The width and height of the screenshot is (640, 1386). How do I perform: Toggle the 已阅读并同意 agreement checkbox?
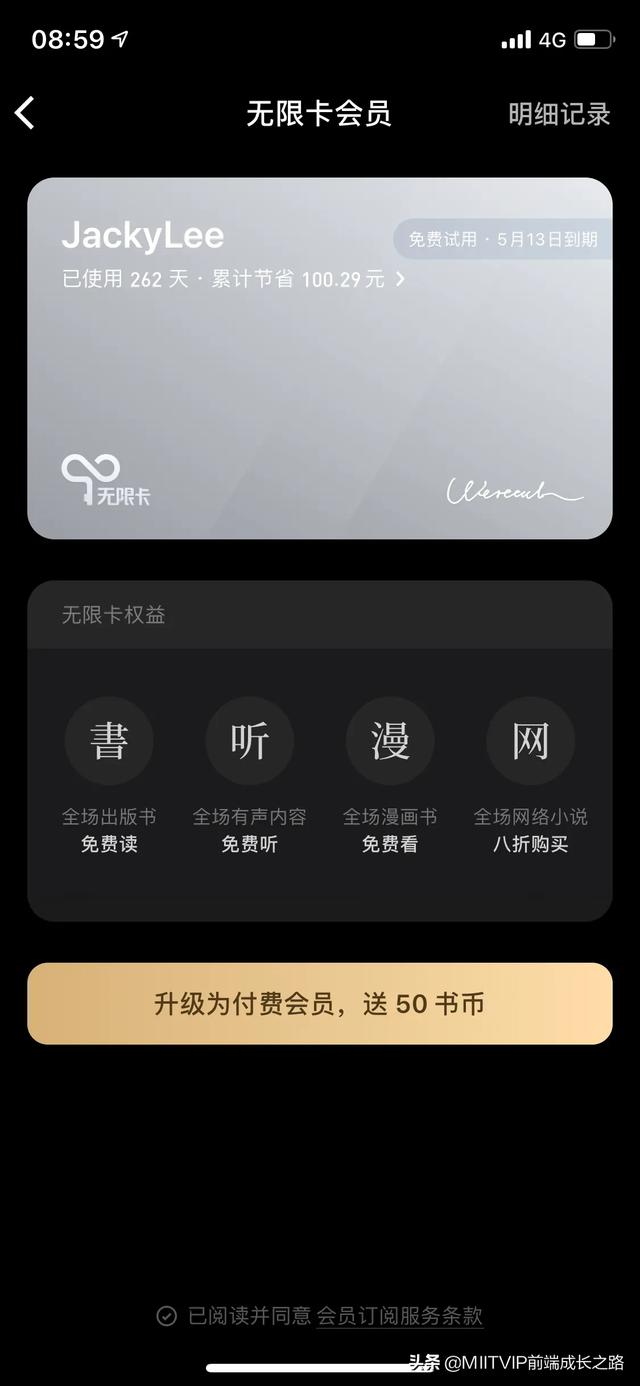tap(167, 1316)
